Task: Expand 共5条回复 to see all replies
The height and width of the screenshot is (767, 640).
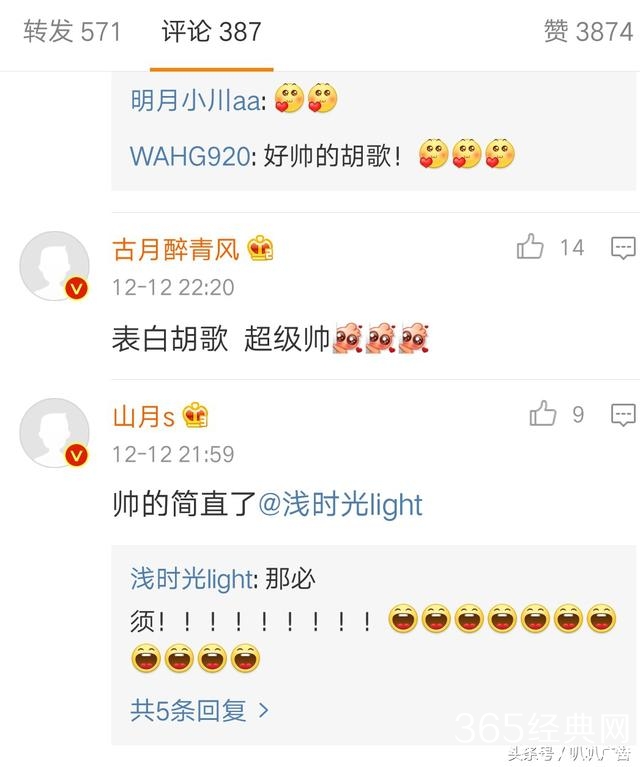Action: 200,710
